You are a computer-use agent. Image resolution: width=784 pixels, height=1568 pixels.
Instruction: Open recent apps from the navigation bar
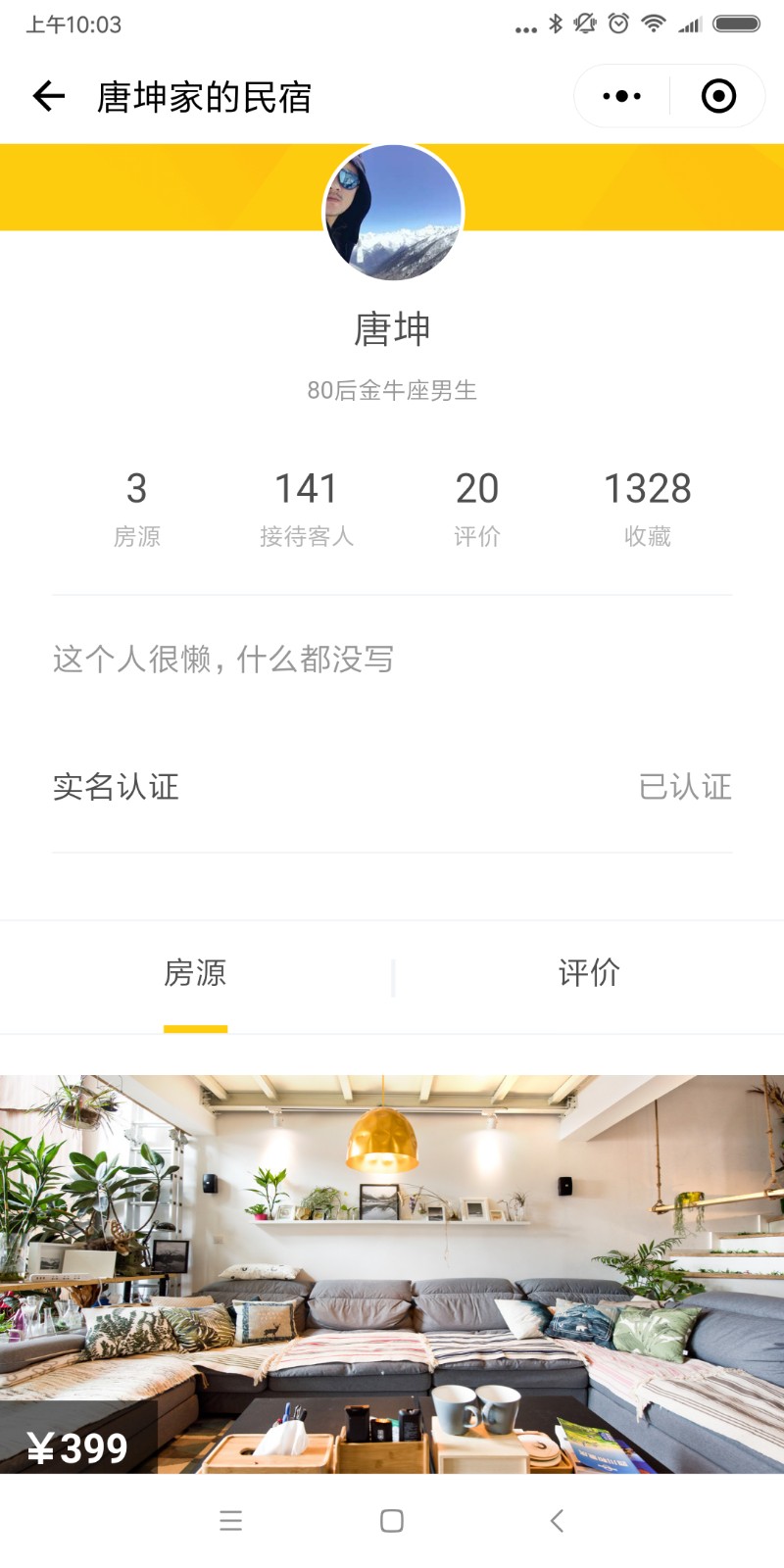(230, 1521)
